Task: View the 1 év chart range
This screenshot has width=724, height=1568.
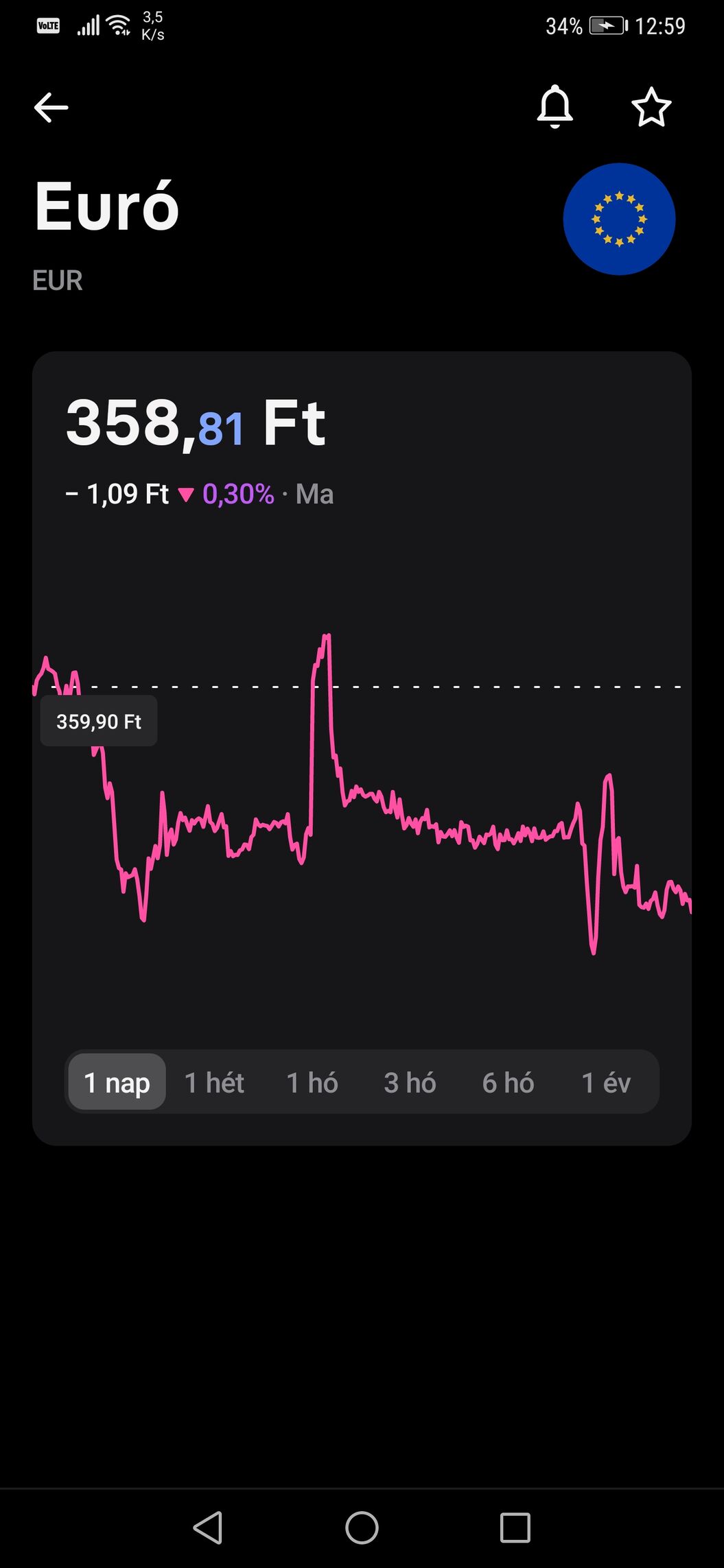Action: 606,1082
